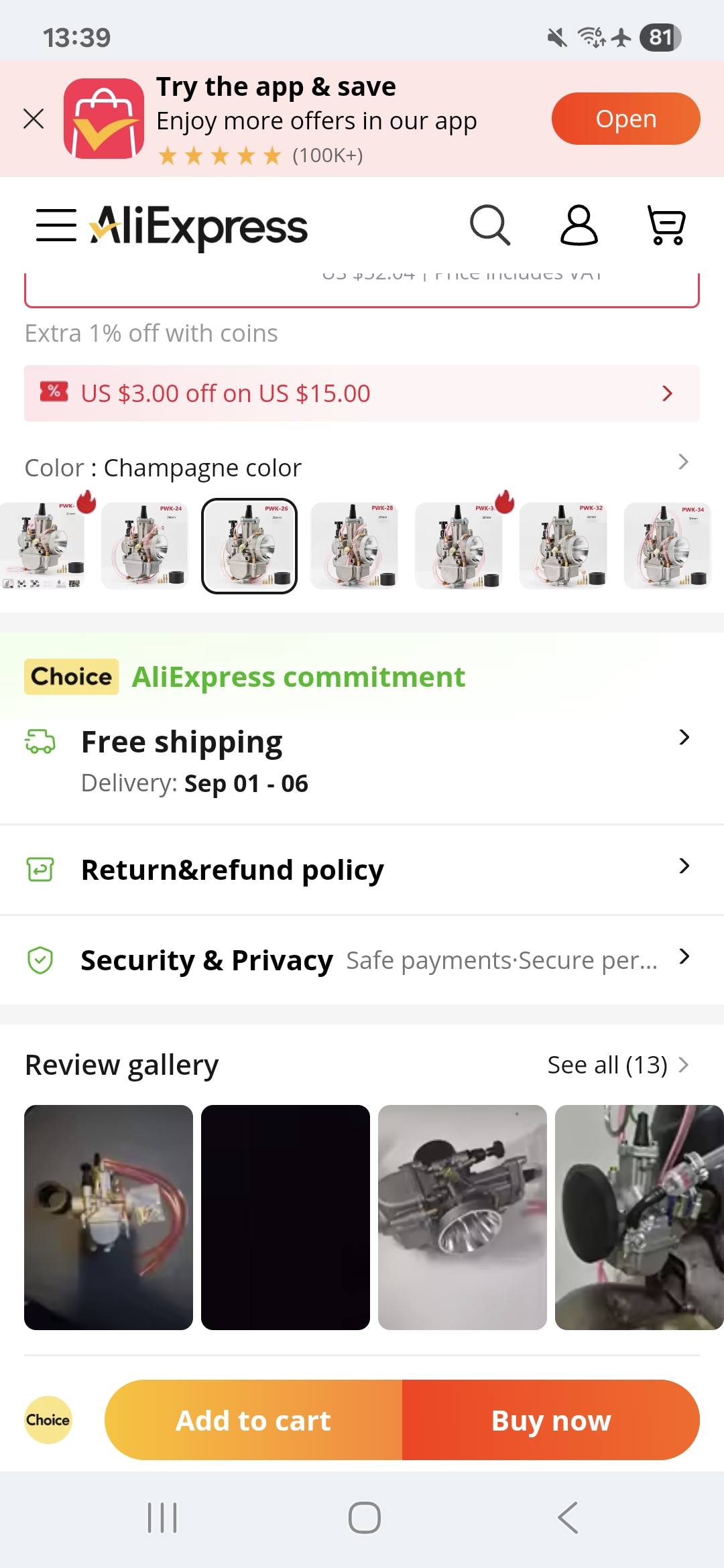
Task: Tap the search magnifier icon
Action: coord(490,225)
